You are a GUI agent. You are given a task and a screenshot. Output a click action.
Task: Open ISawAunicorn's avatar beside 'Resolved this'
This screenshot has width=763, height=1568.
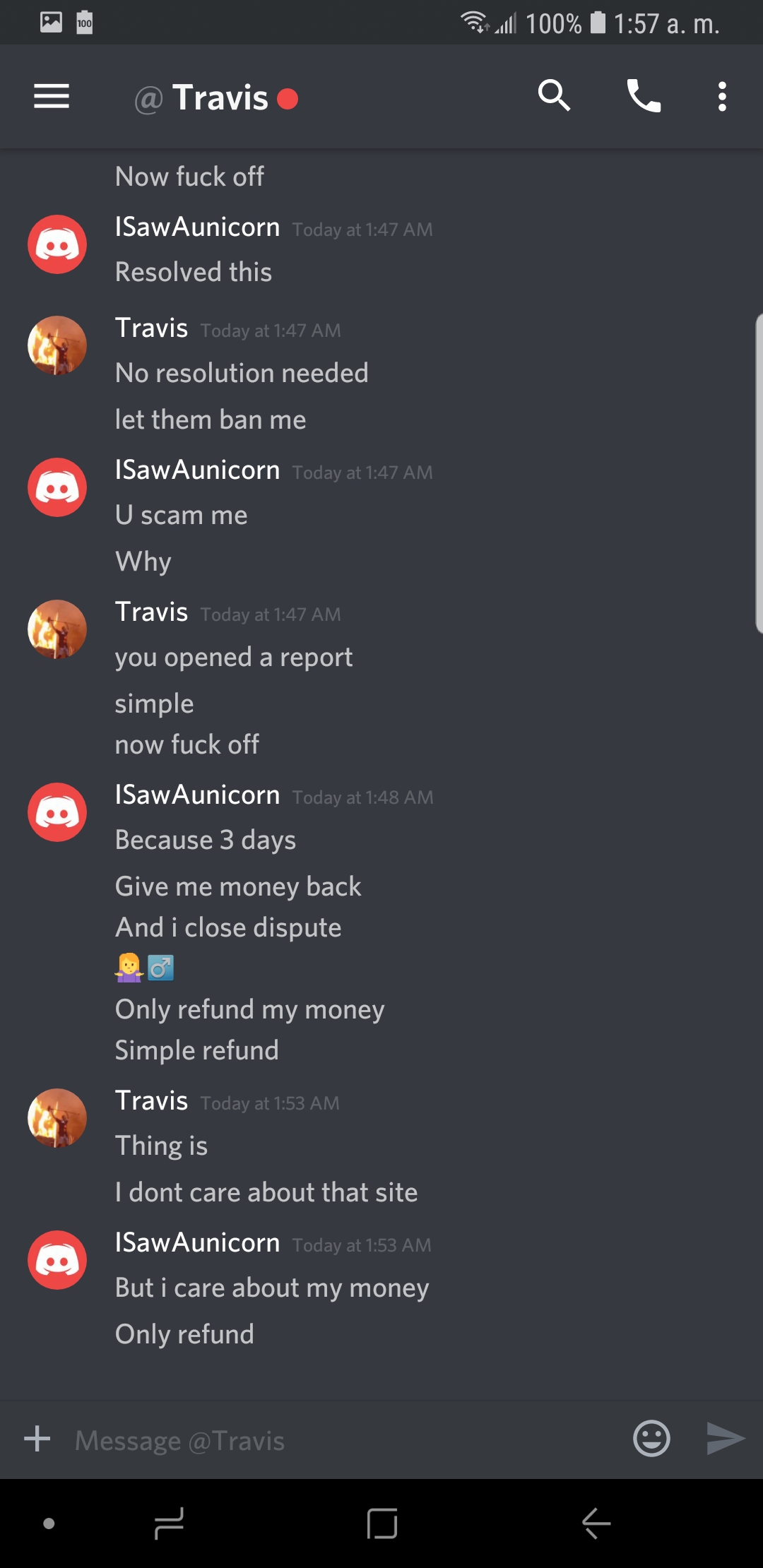pos(57,244)
